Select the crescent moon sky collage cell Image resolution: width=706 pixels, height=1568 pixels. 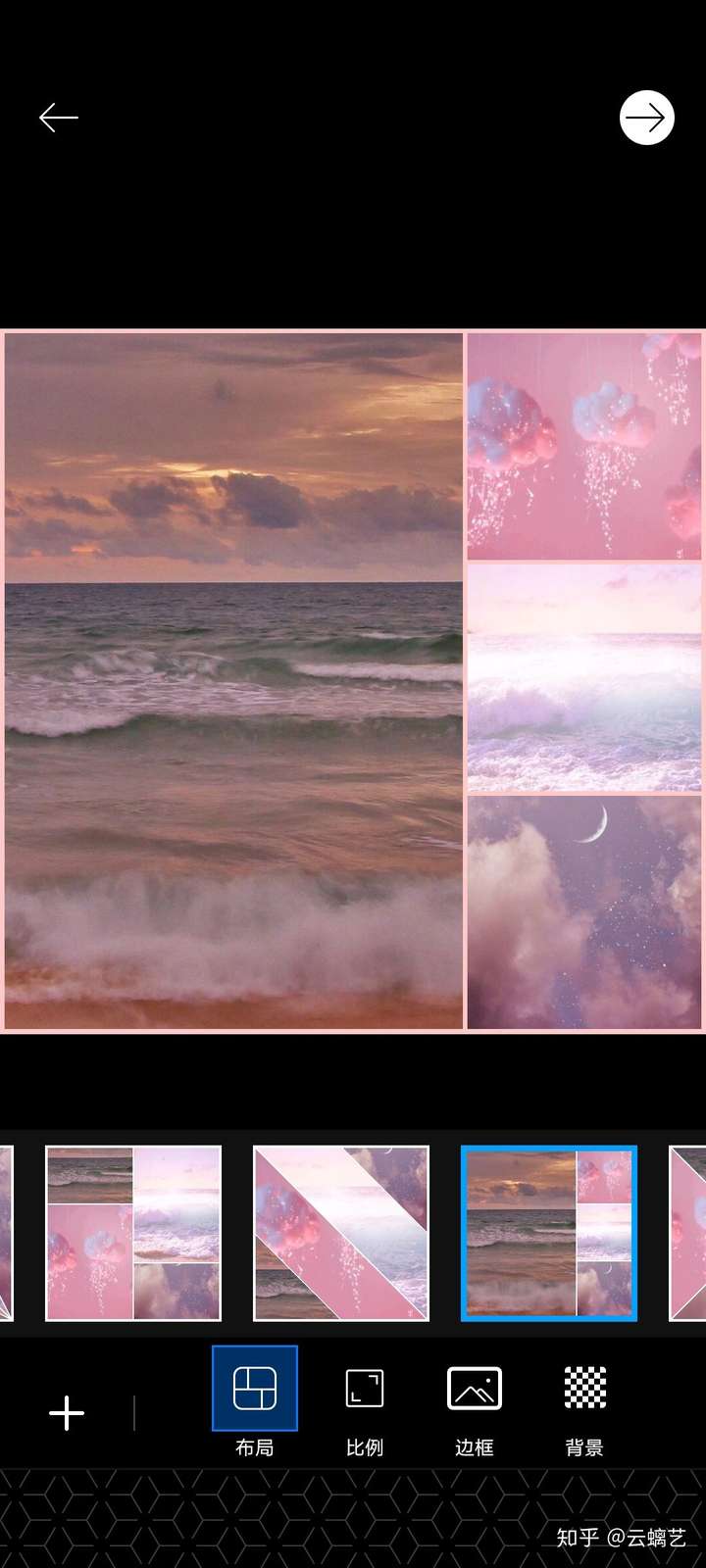tap(584, 911)
